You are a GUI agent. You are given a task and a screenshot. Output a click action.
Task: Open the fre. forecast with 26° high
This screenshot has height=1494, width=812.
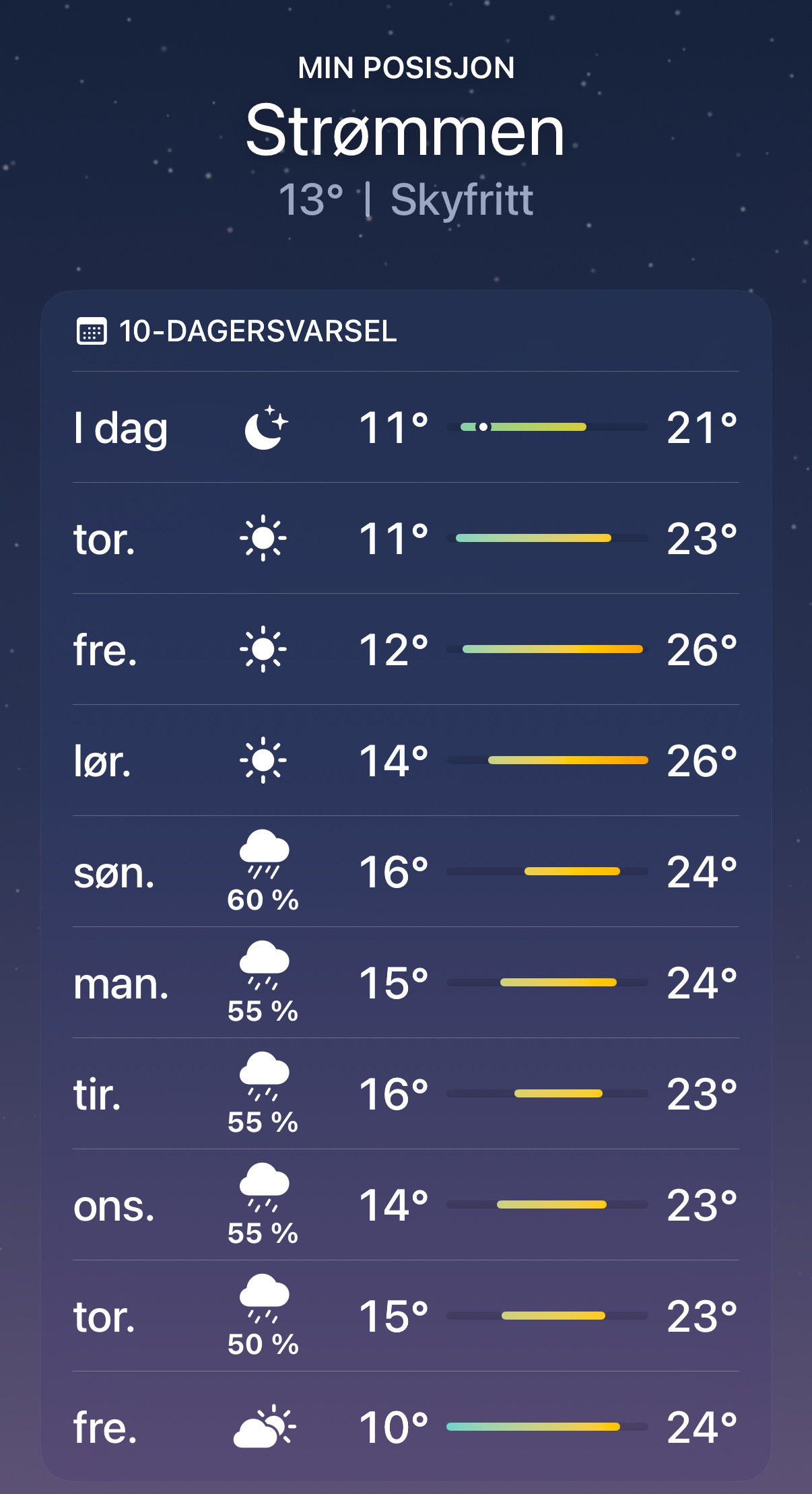(x=405, y=650)
